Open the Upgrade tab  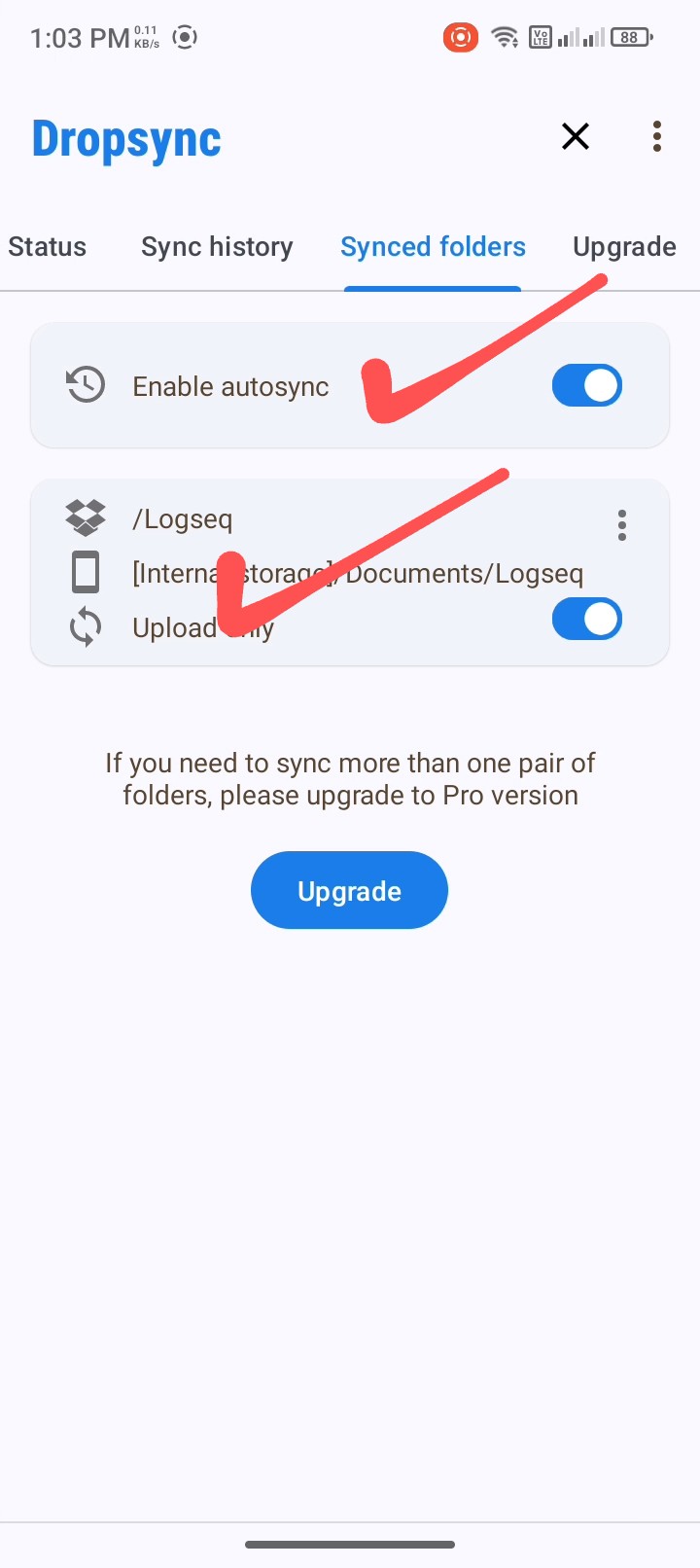[624, 247]
